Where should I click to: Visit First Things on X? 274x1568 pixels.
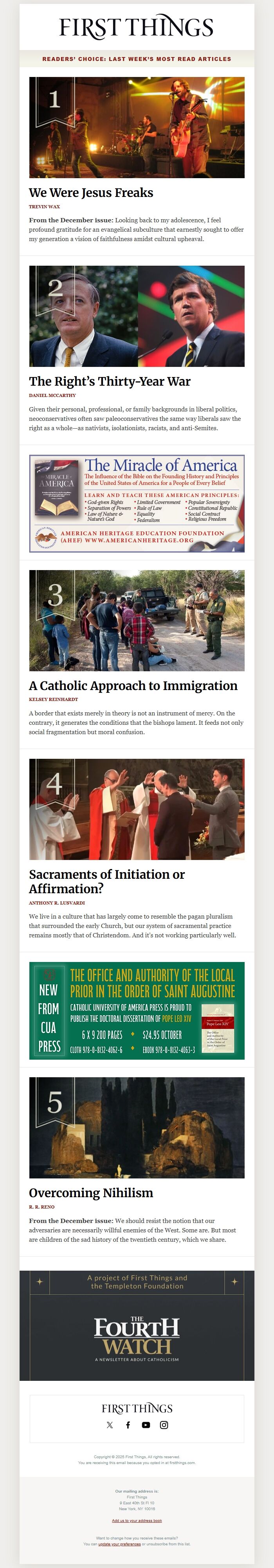[x=110, y=1425]
